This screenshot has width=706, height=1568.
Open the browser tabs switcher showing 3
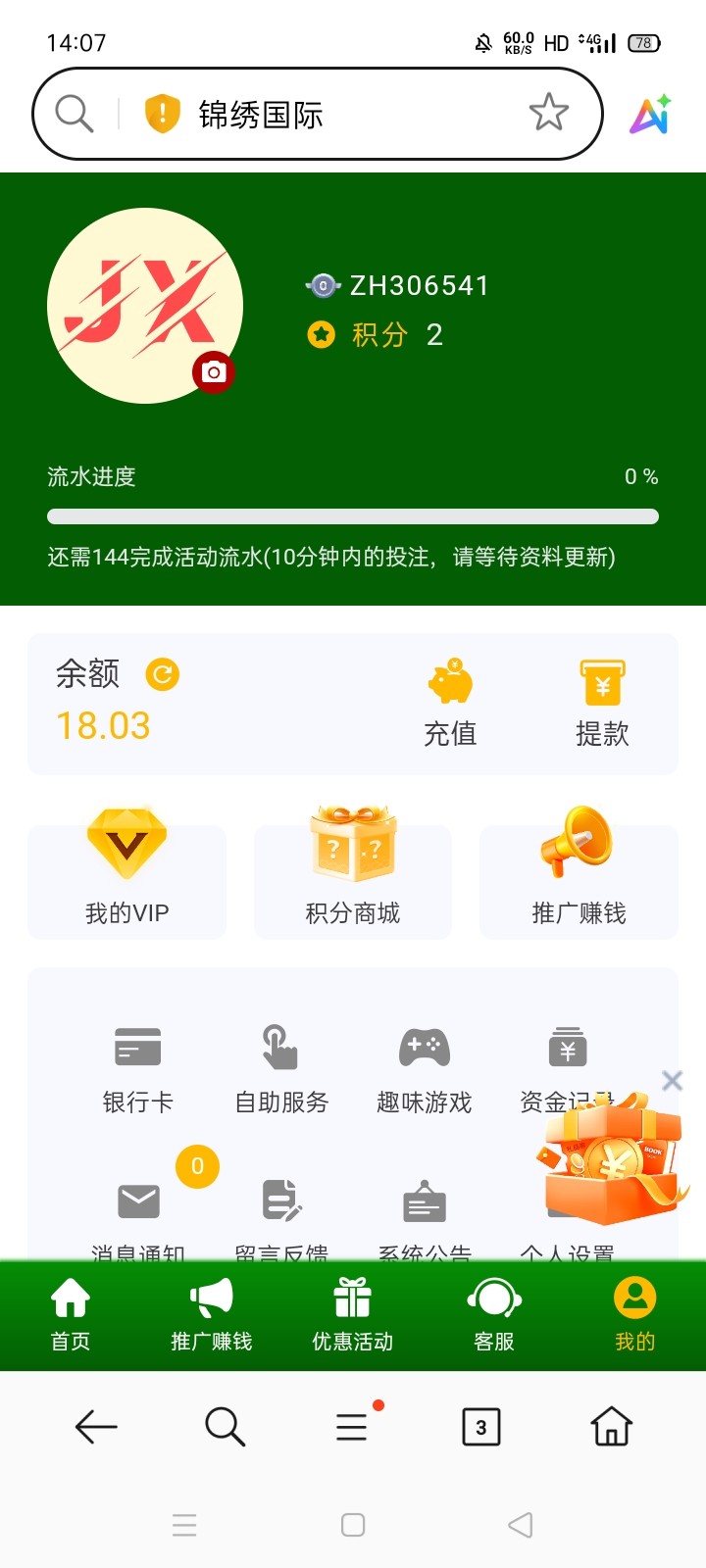(480, 1427)
